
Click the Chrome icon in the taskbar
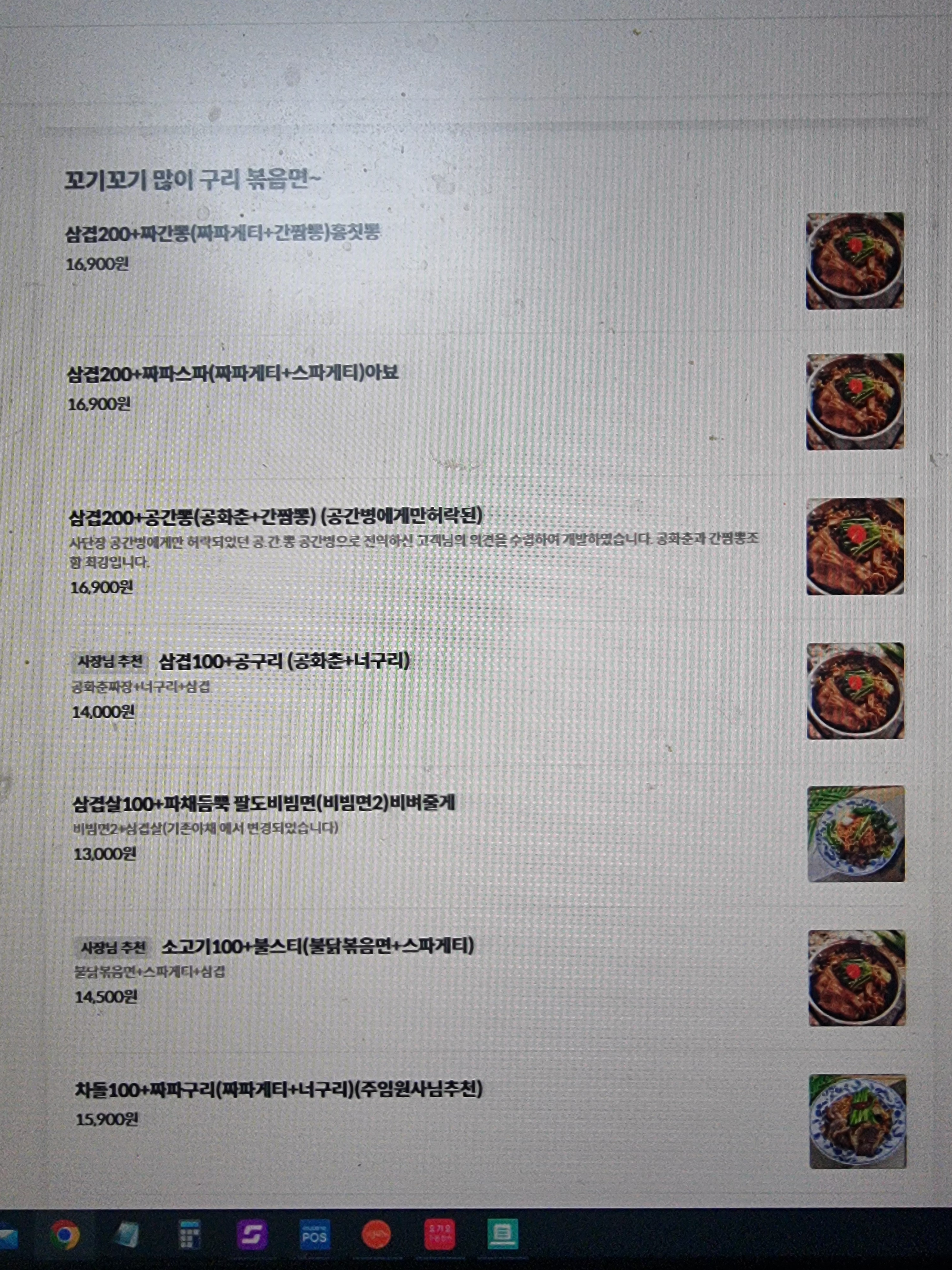tap(65, 1235)
